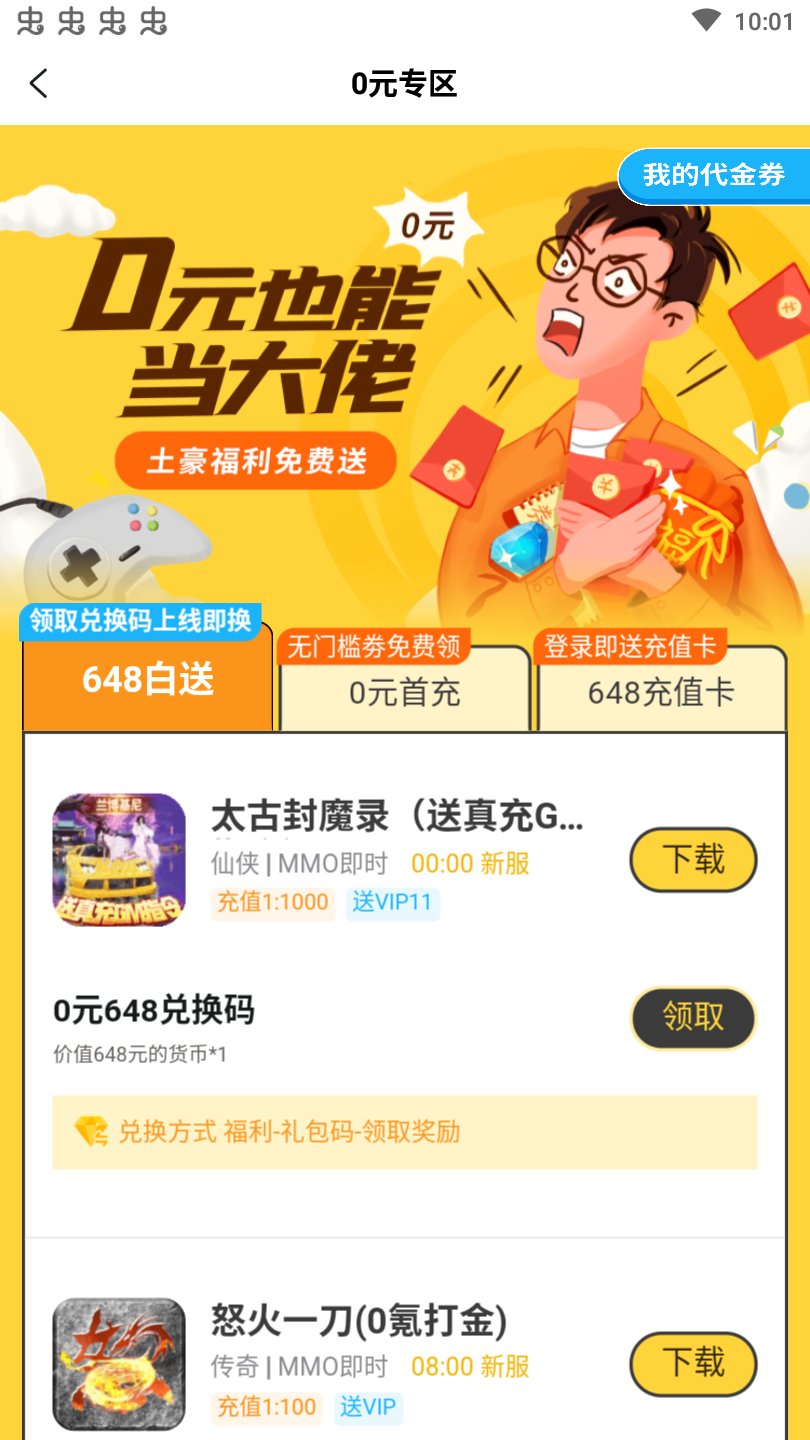Select the 648充值卡 tab

(662, 693)
